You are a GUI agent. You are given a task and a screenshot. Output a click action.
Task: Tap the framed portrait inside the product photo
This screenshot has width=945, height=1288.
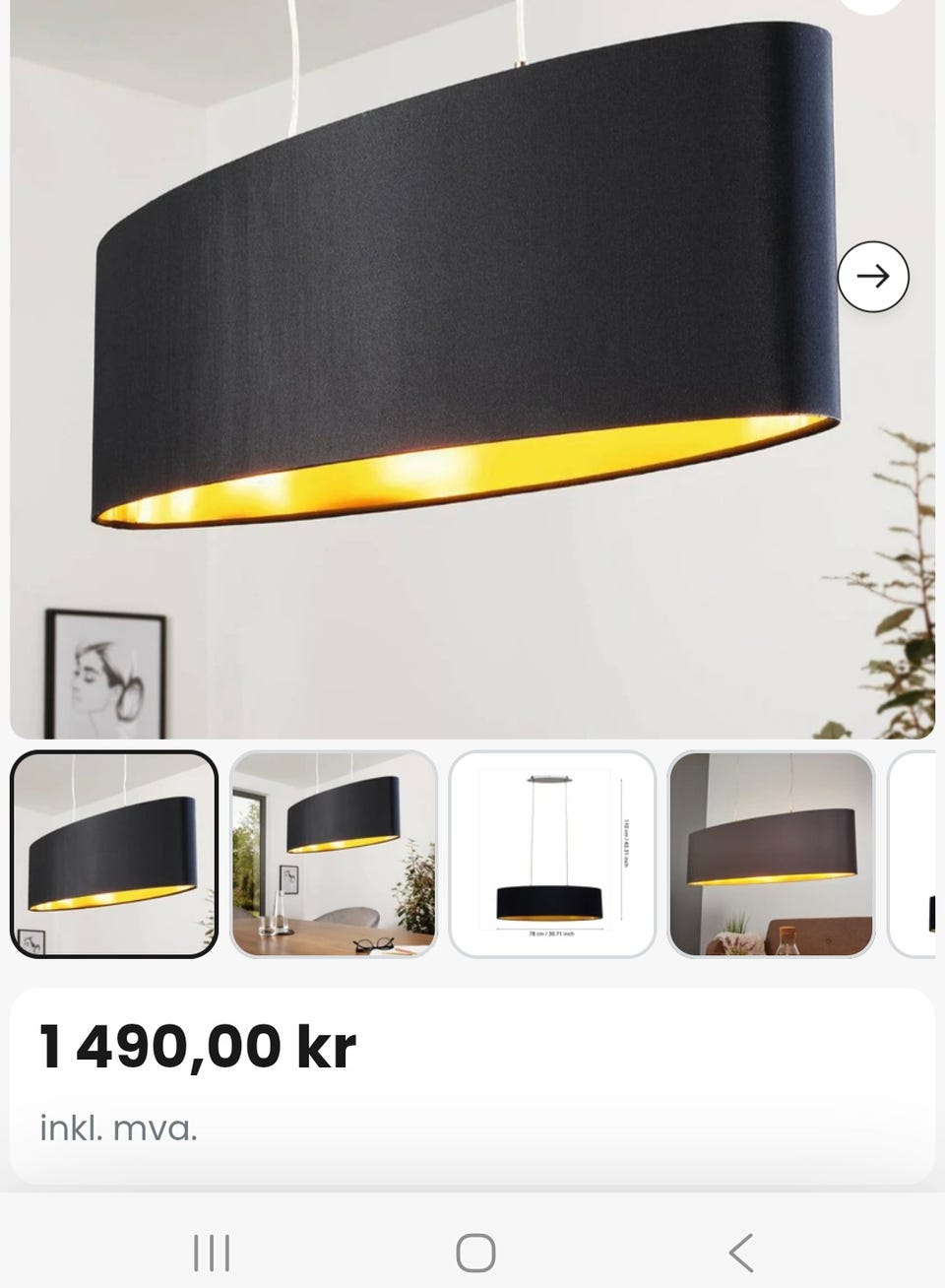coord(106,675)
